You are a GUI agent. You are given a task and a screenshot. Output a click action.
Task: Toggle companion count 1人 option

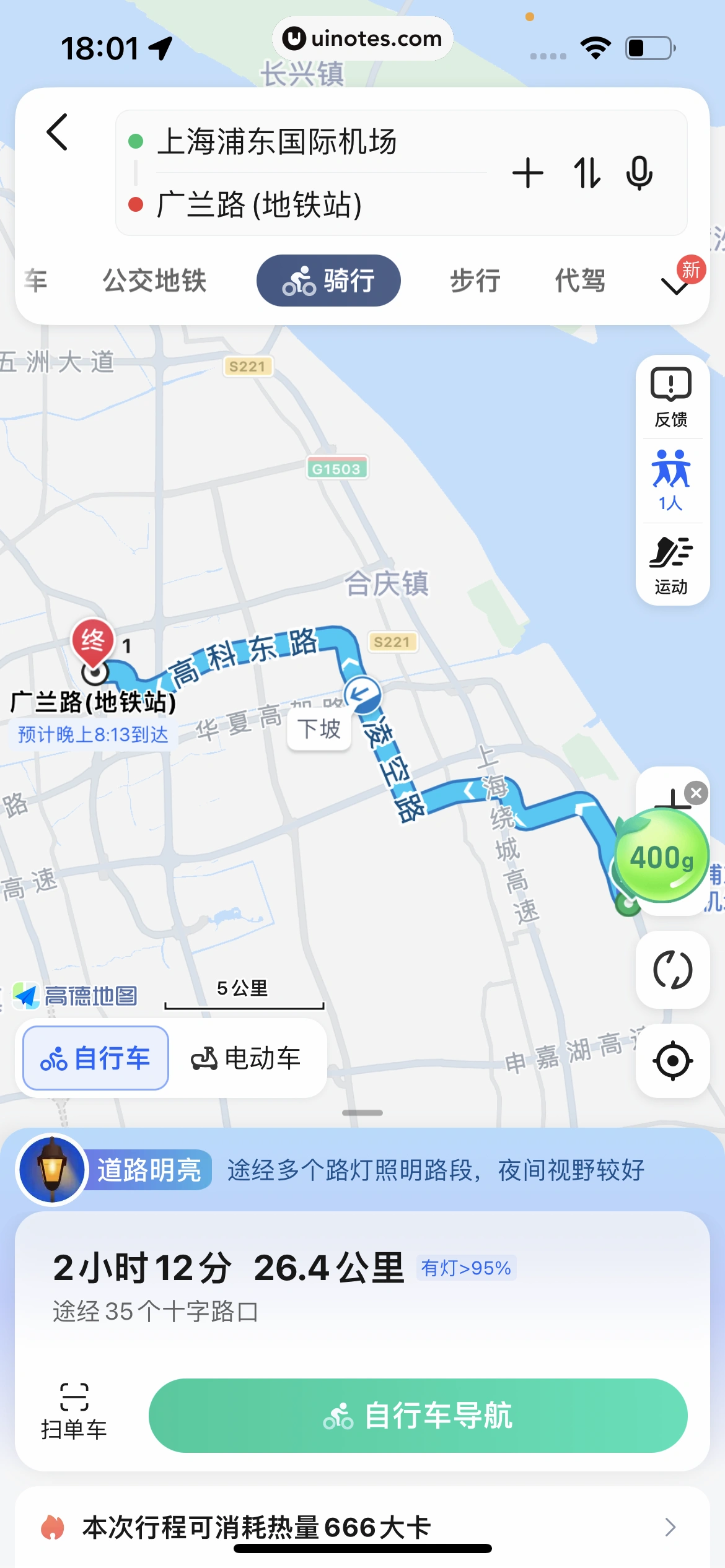click(672, 480)
